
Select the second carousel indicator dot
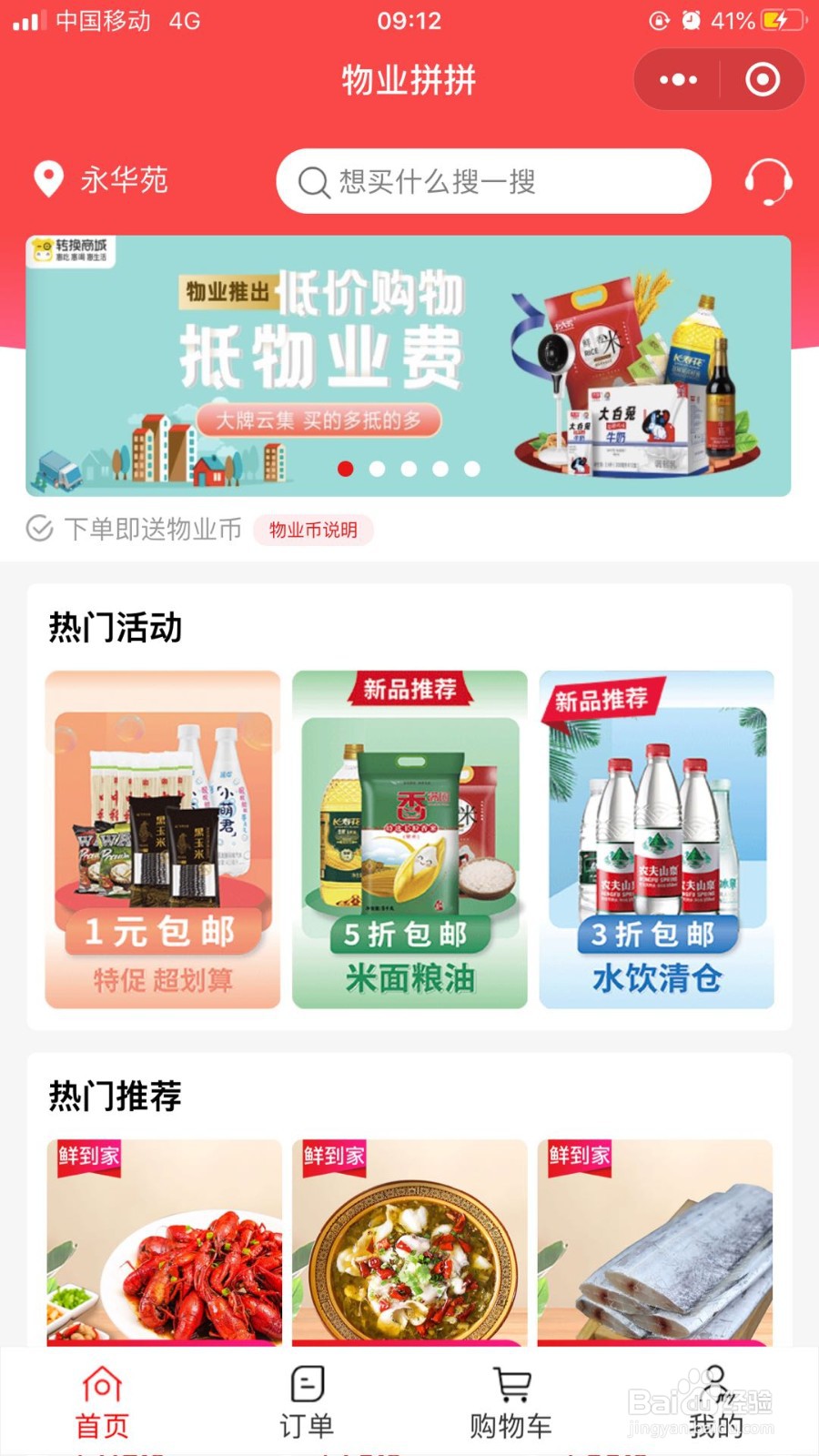click(x=378, y=469)
